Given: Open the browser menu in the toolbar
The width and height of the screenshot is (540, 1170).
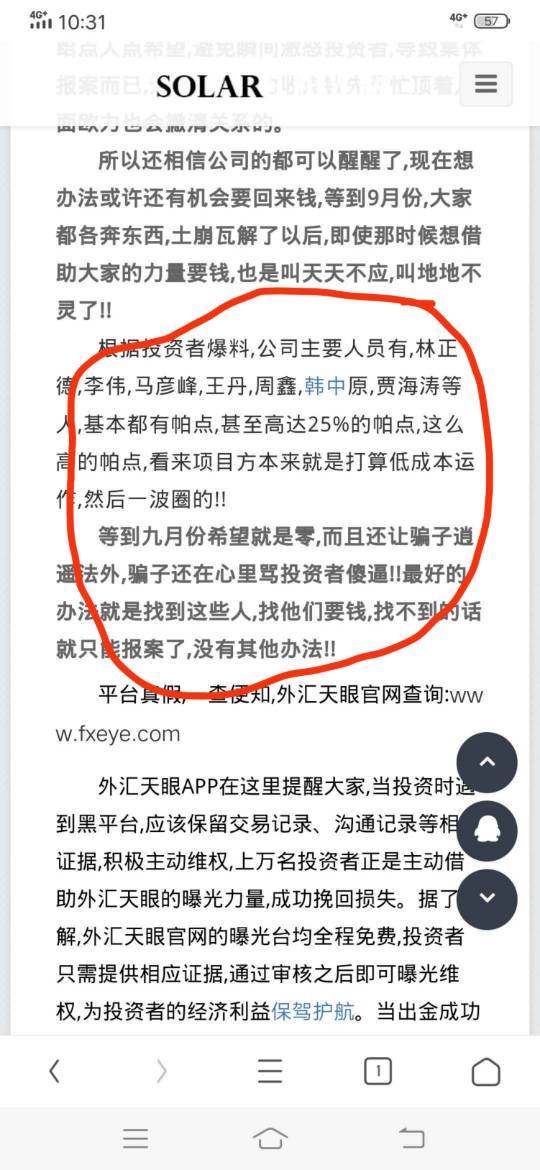Looking at the screenshot, I should tap(270, 1072).
